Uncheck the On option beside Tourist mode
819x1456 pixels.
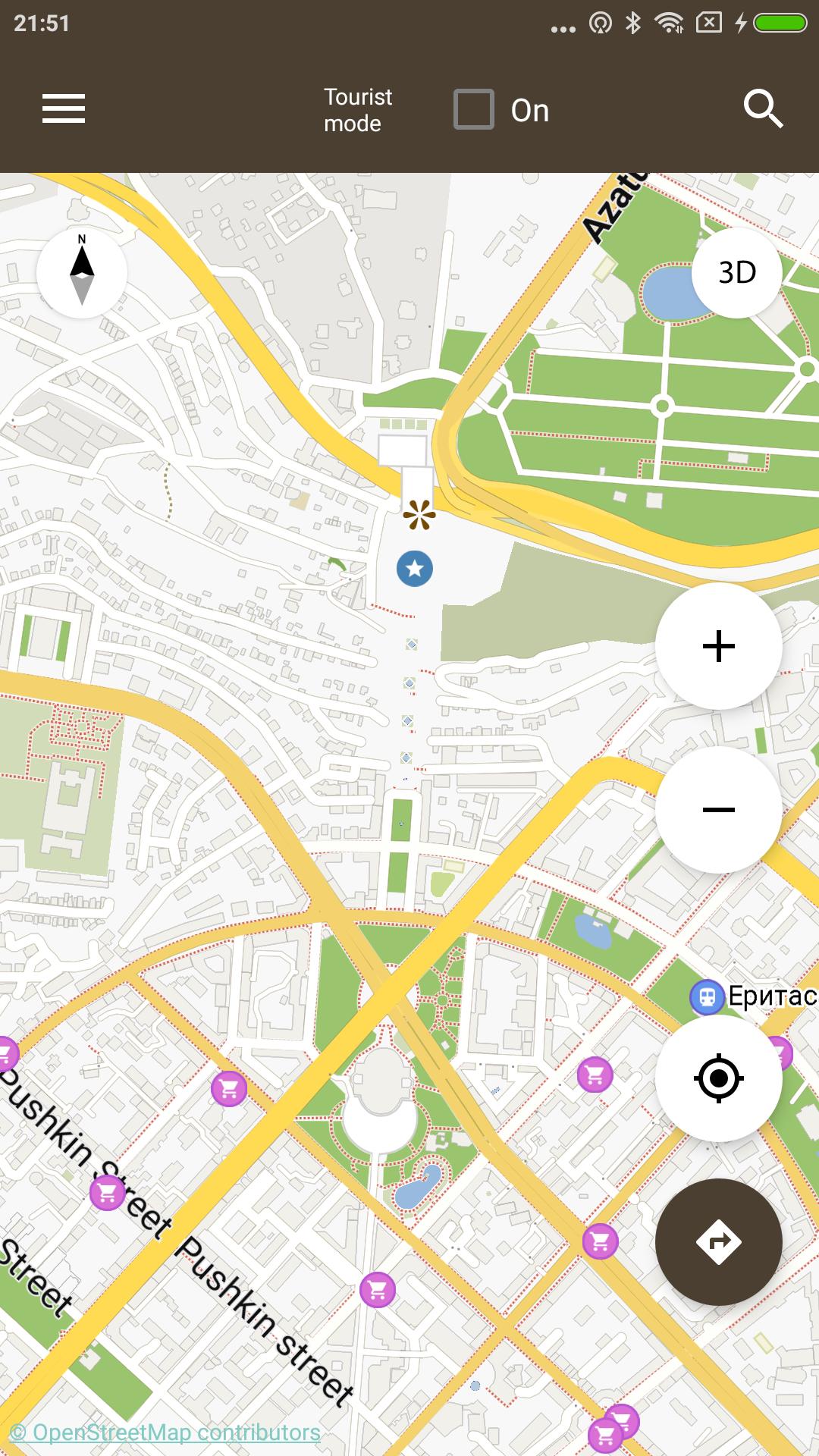point(475,108)
